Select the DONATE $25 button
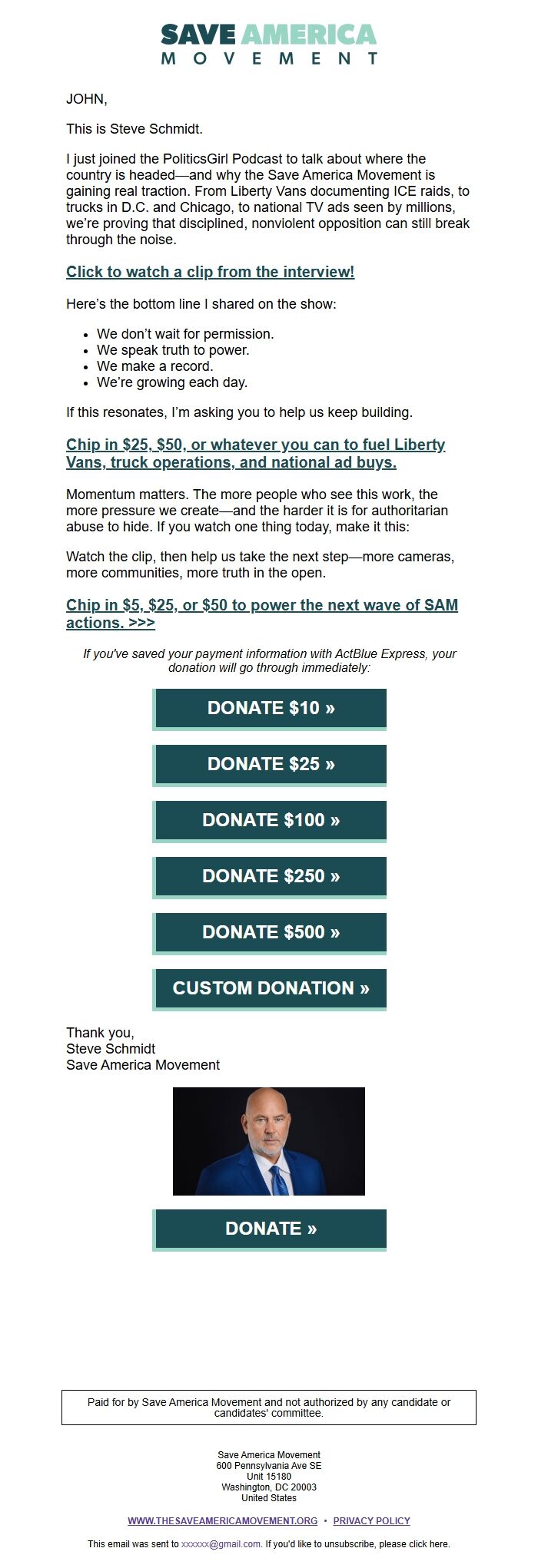Screen dimensions: 538x1568 coord(270,764)
